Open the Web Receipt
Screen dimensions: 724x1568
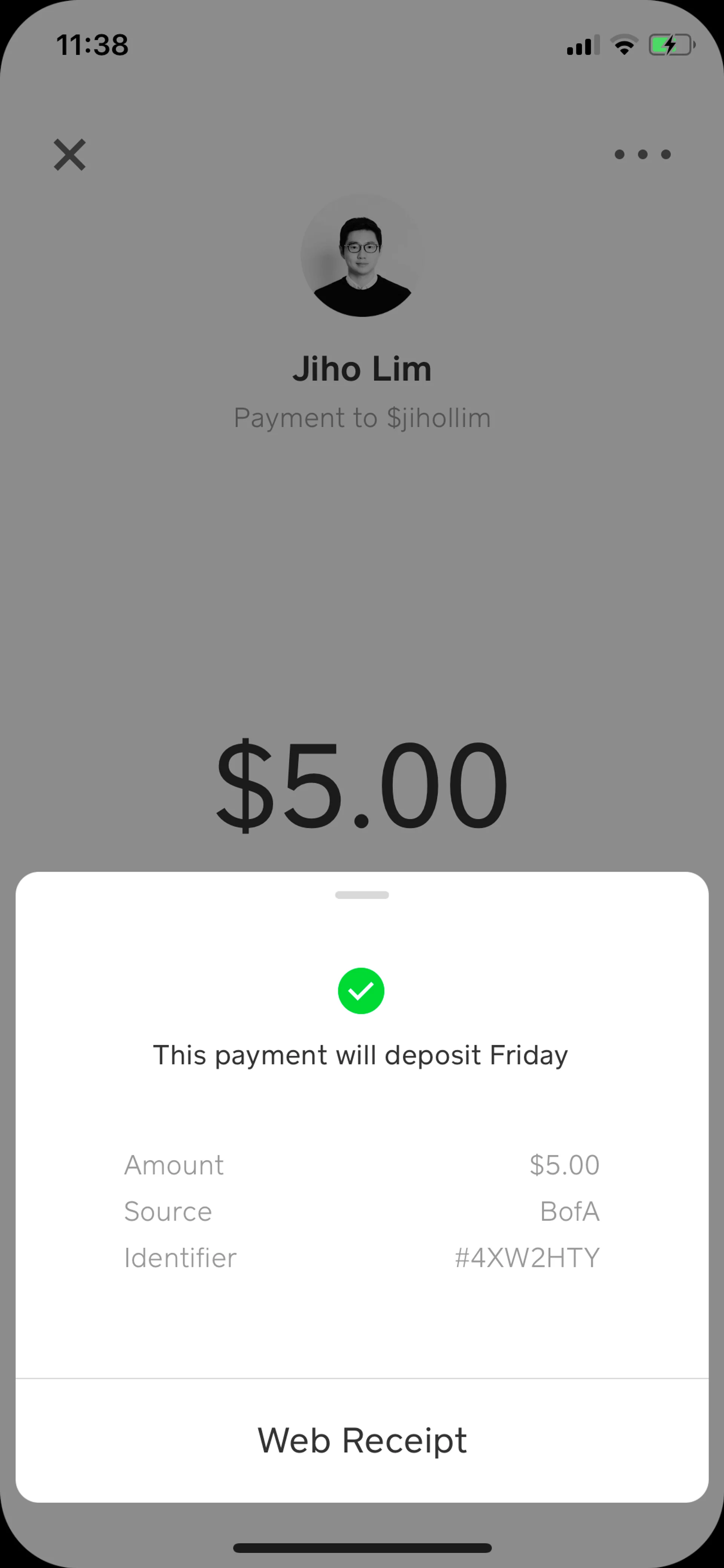[x=362, y=1441]
